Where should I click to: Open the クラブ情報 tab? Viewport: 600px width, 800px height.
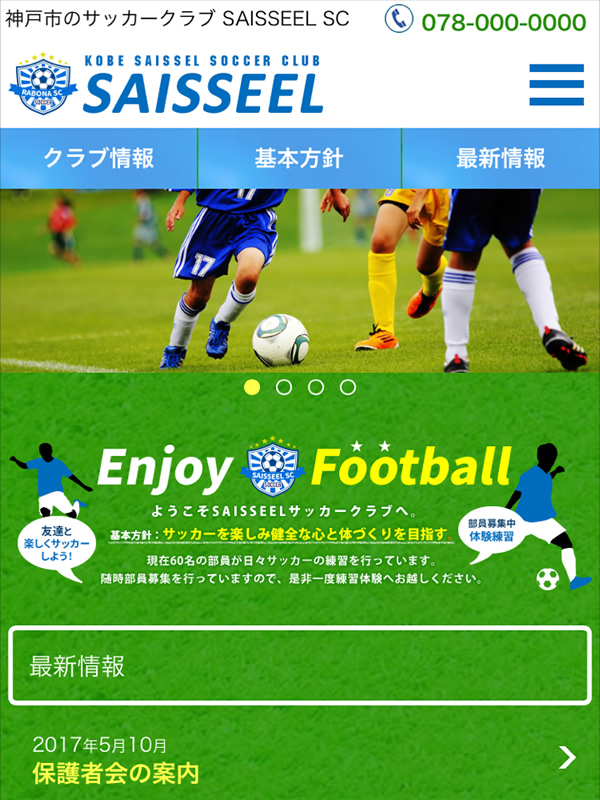click(99, 158)
